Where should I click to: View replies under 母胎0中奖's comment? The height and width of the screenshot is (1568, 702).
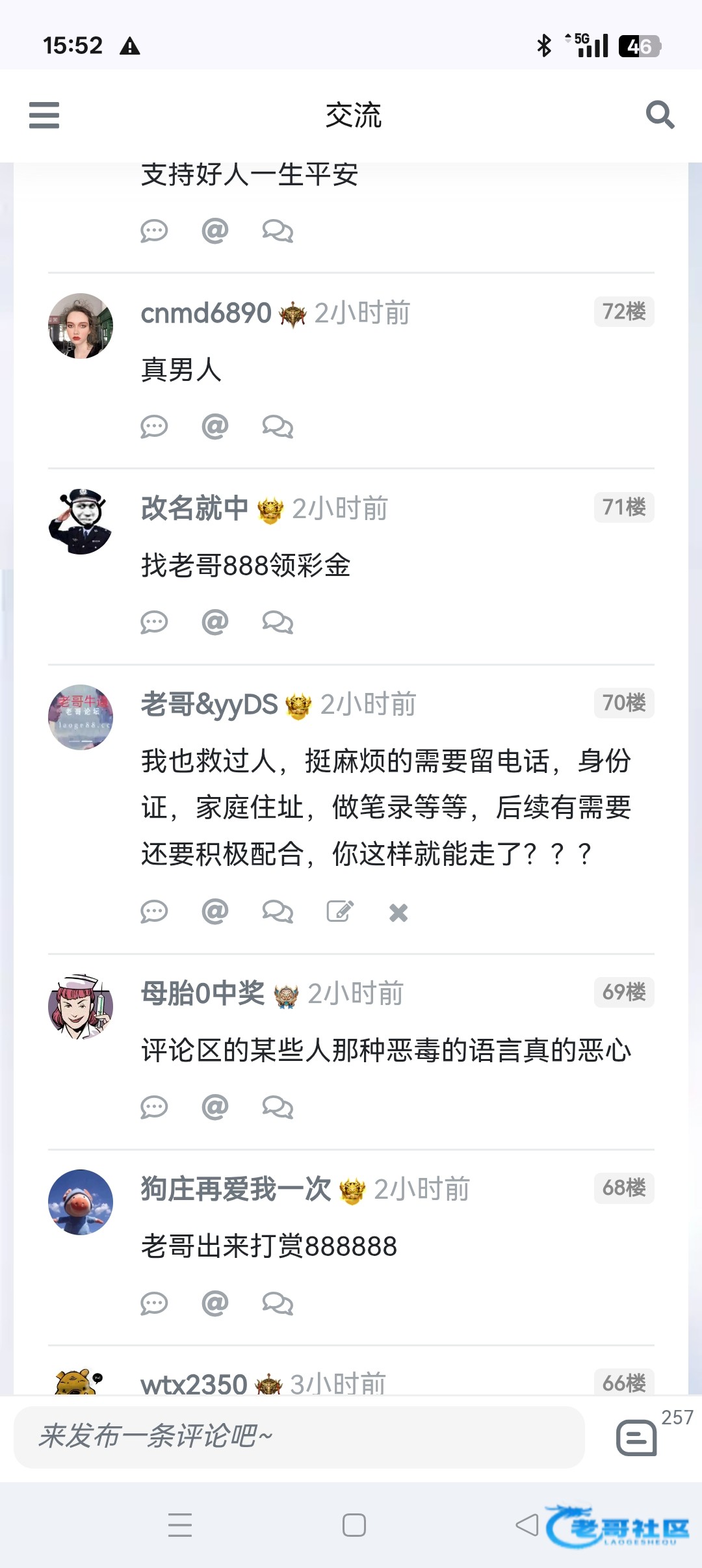click(278, 1107)
